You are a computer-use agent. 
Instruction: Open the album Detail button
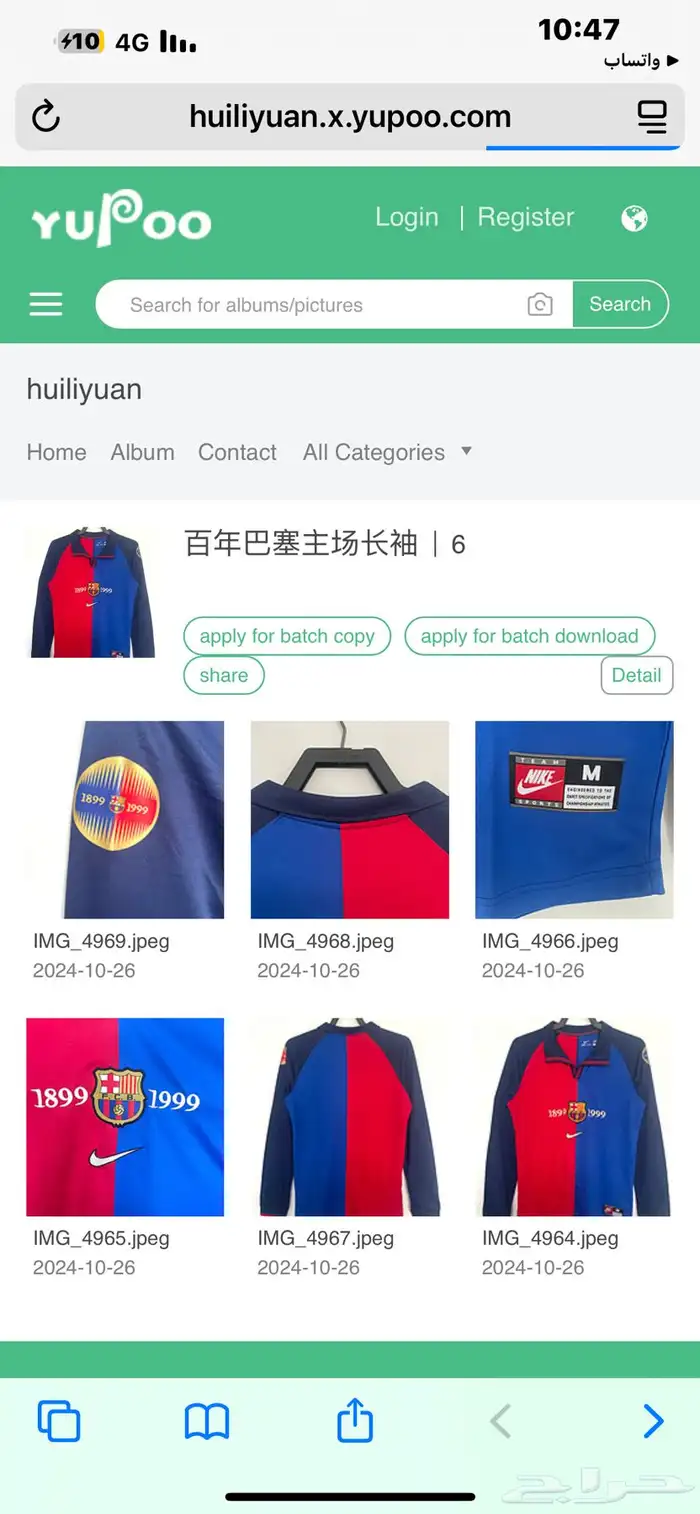point(636,675)
